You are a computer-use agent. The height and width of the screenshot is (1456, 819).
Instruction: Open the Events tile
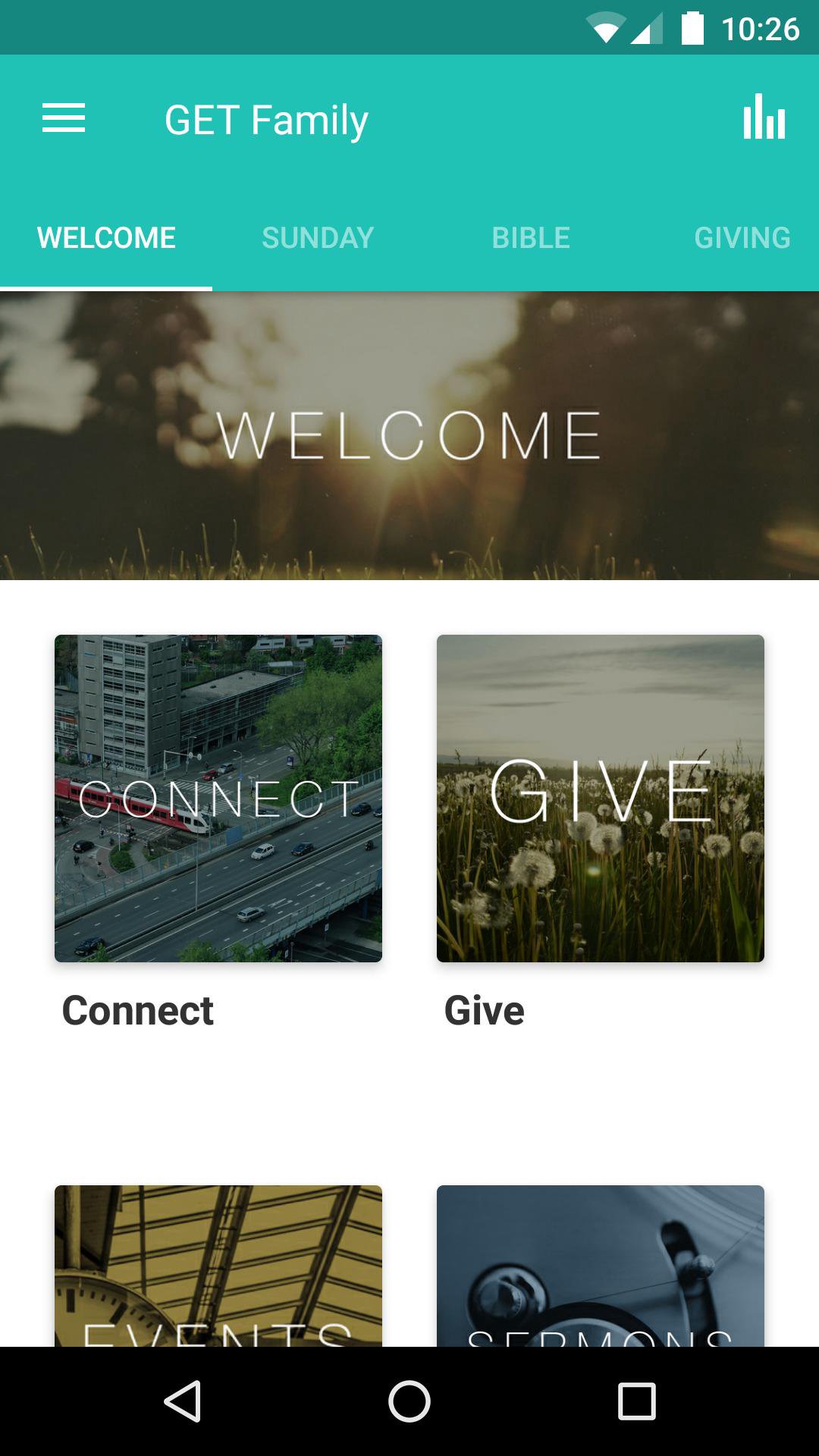218,1266
